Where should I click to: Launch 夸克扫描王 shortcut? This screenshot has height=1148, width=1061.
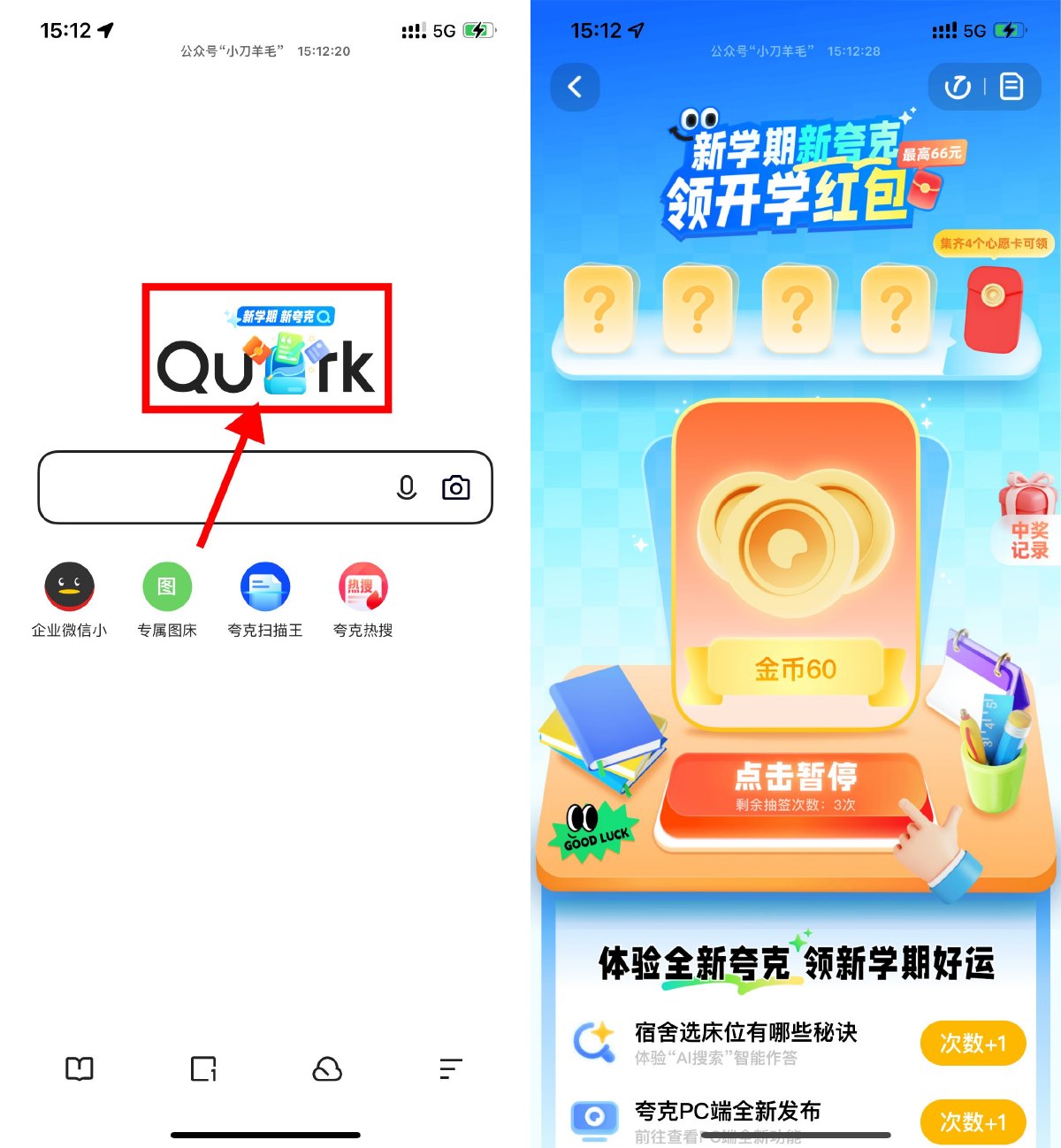tap(264, 587)
